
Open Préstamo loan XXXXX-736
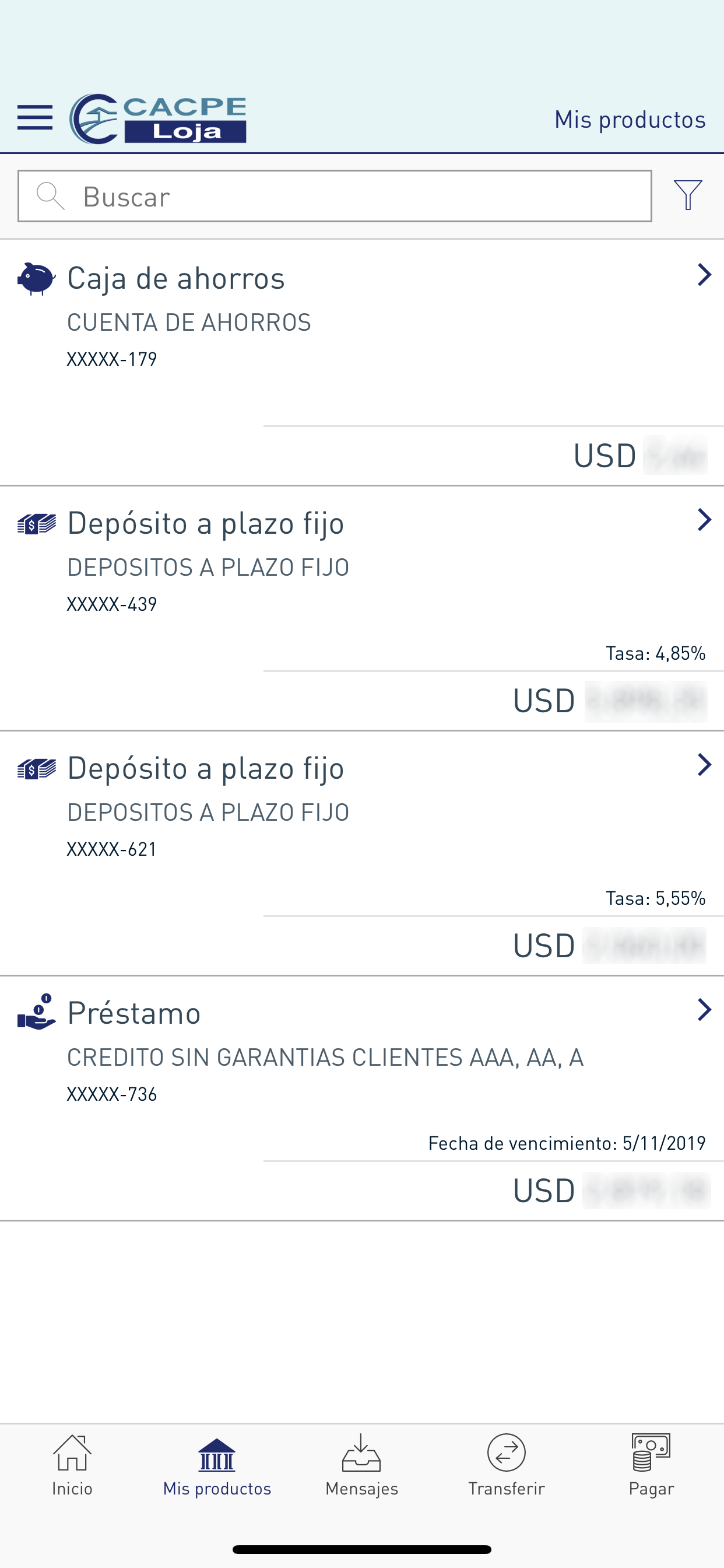362,1098
